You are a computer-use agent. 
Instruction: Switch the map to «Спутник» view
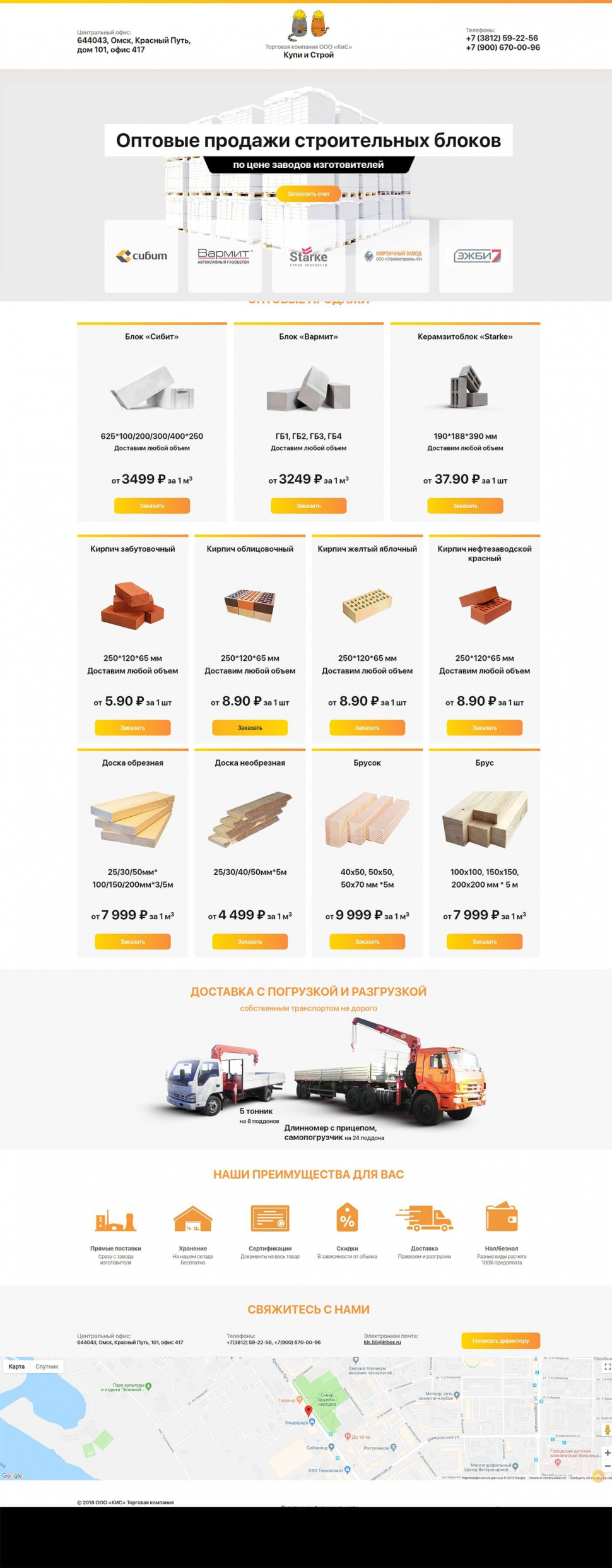click(47, 1367)
